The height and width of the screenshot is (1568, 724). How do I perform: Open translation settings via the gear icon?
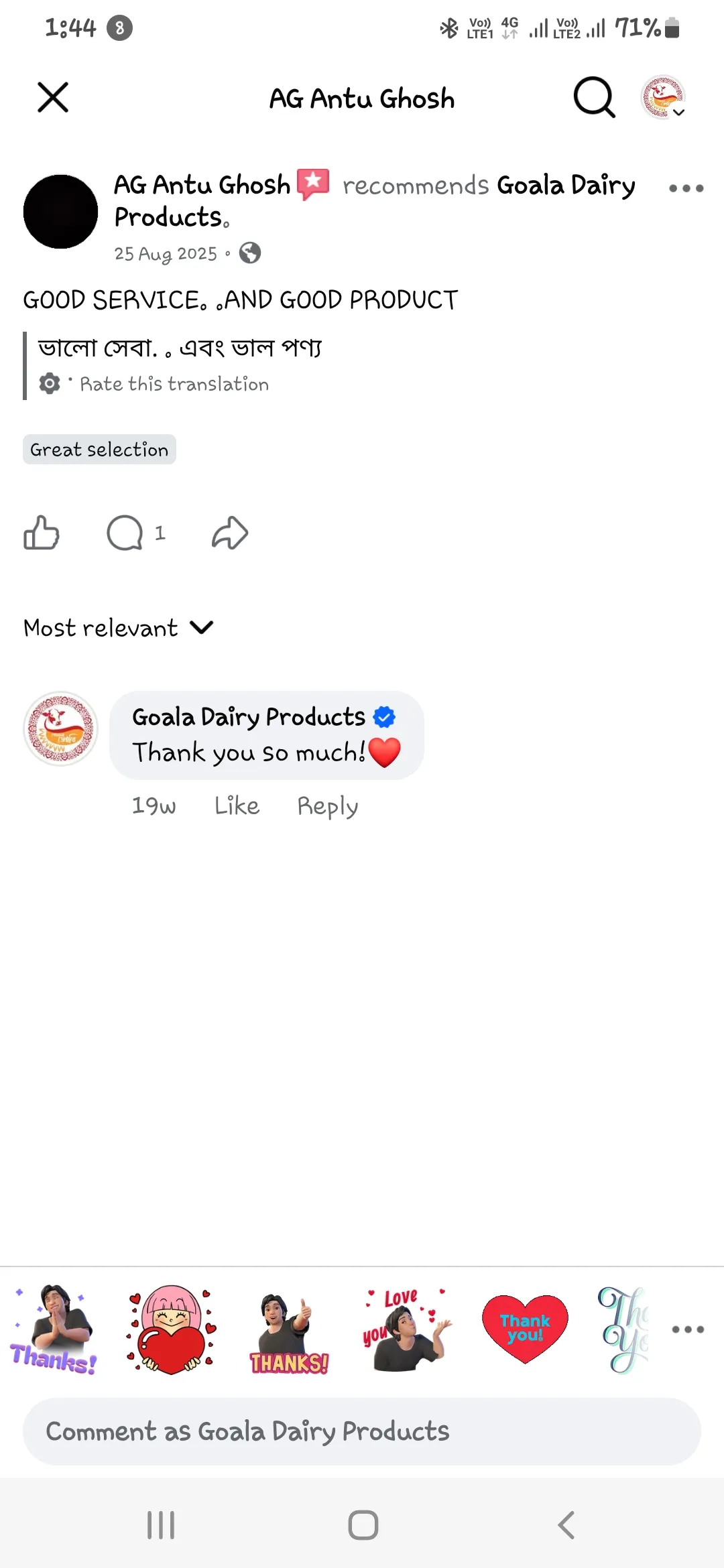coord(50,383)
